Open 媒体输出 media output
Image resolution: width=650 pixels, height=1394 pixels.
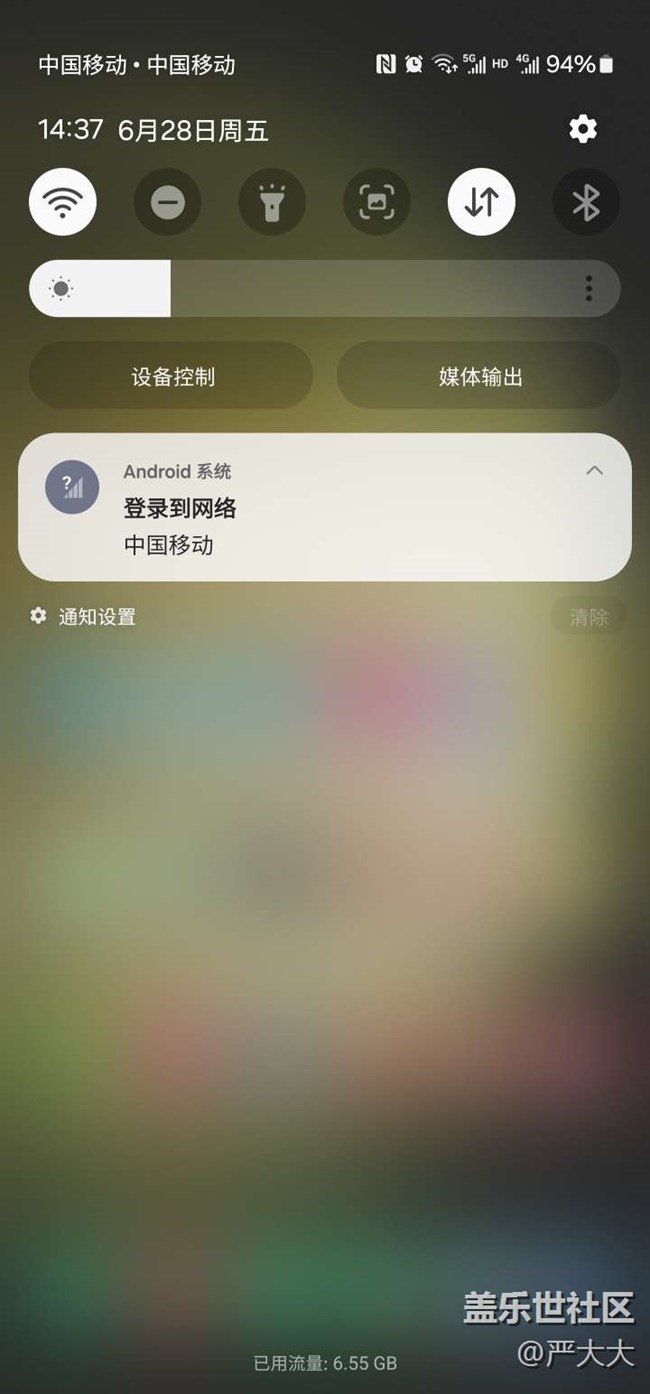pos(479,376)
